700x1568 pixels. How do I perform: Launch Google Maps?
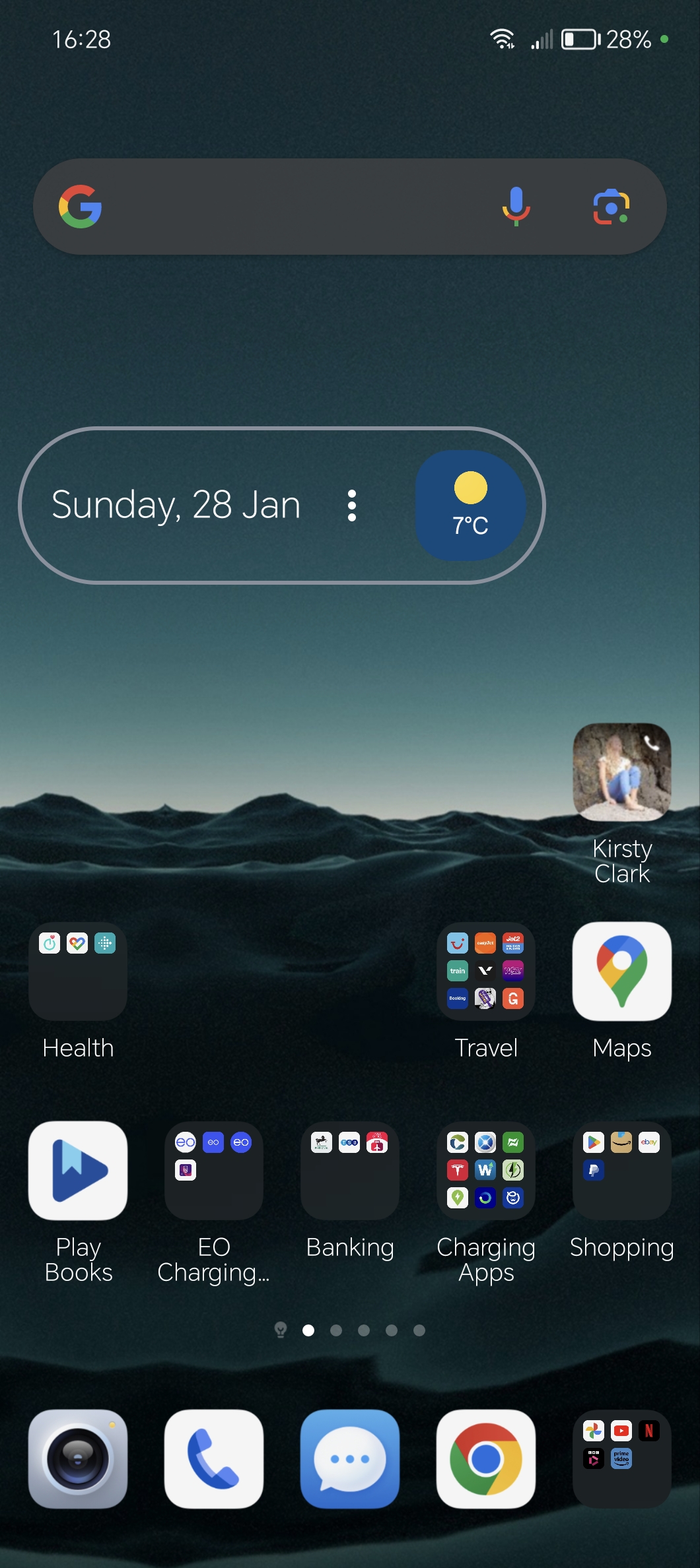click(622, 971)
